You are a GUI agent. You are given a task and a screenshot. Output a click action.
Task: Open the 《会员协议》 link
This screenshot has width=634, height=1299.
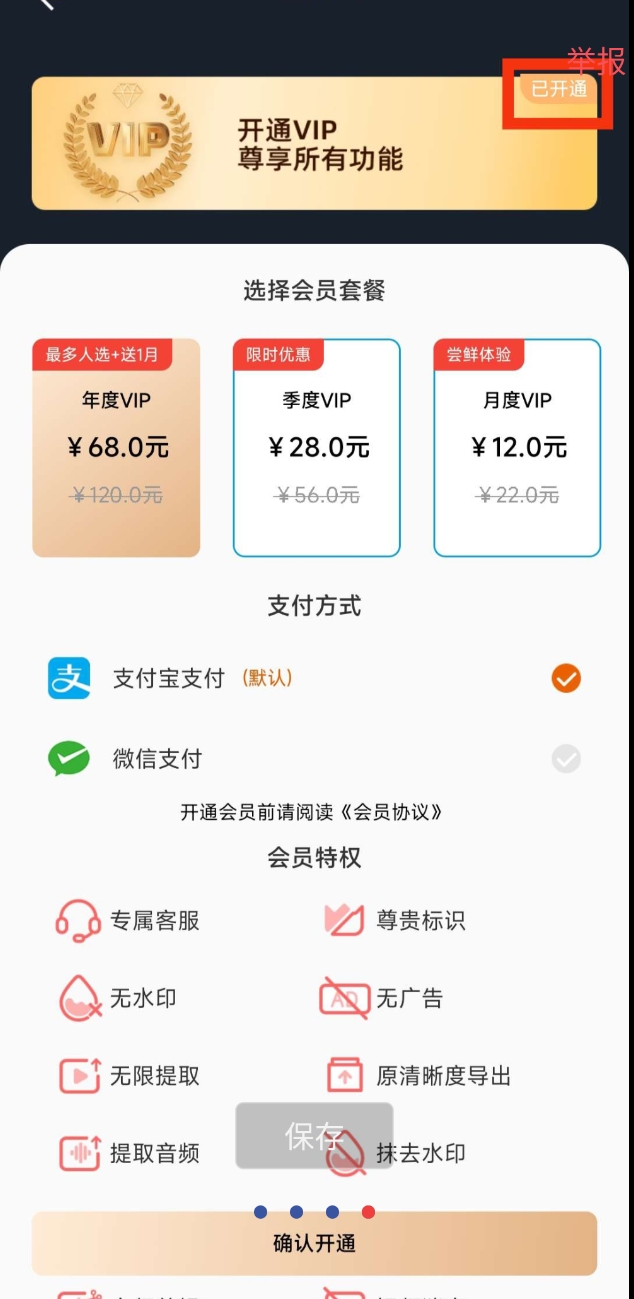click(x=394, y=812)
